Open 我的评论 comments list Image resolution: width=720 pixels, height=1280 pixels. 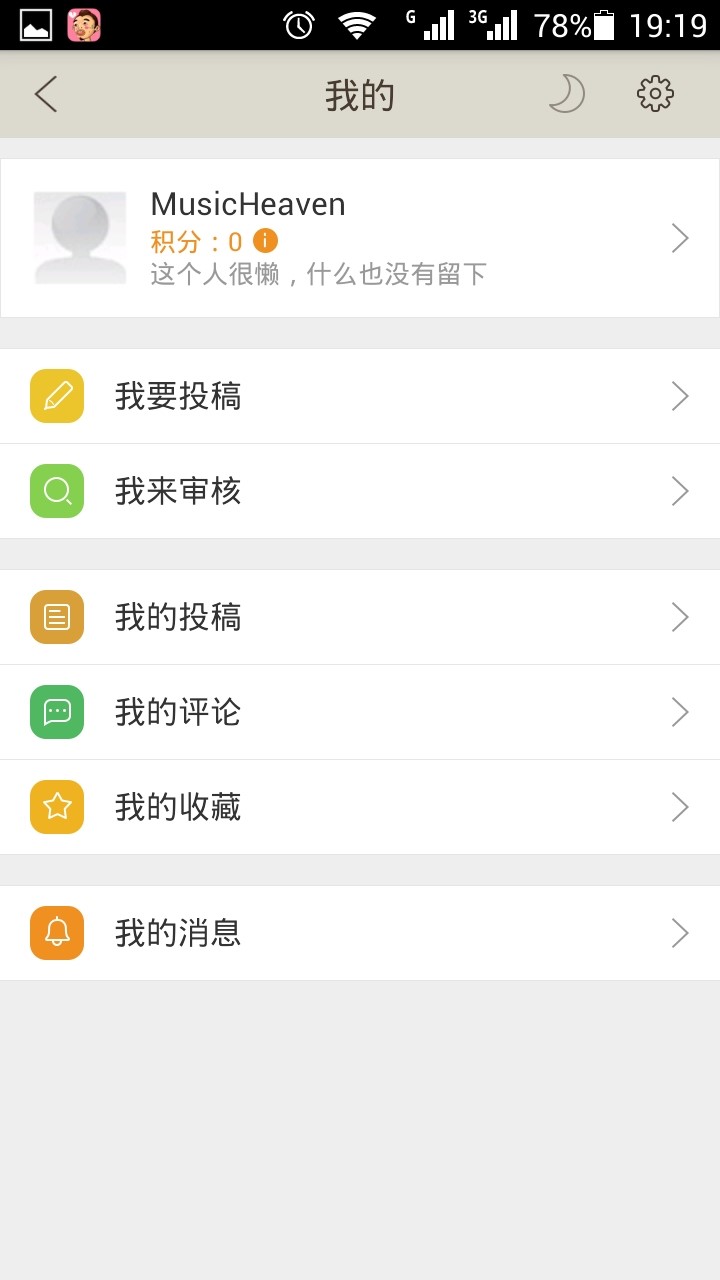(360, 712)
